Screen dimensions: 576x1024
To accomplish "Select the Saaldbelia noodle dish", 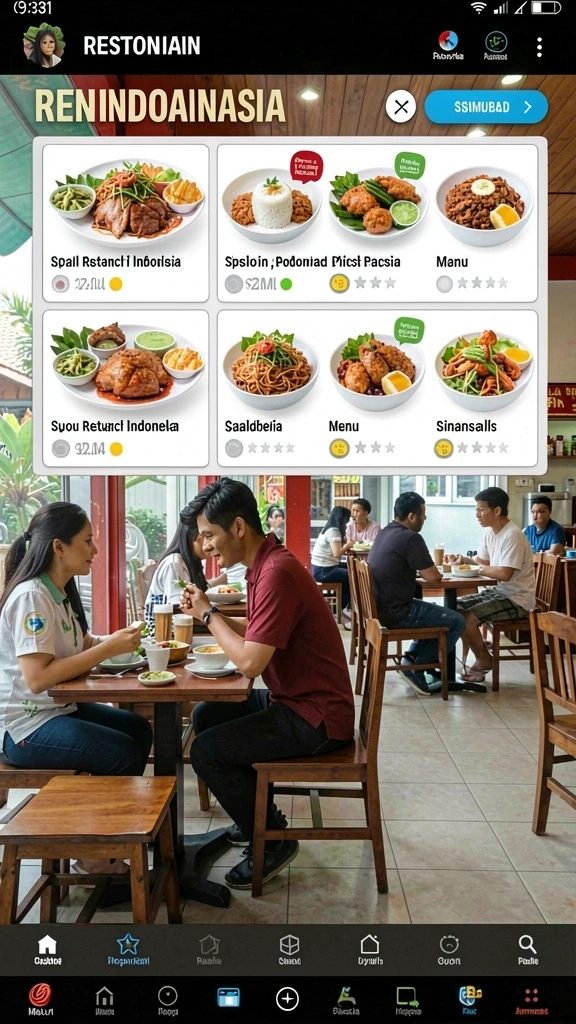I will point(270,389).
